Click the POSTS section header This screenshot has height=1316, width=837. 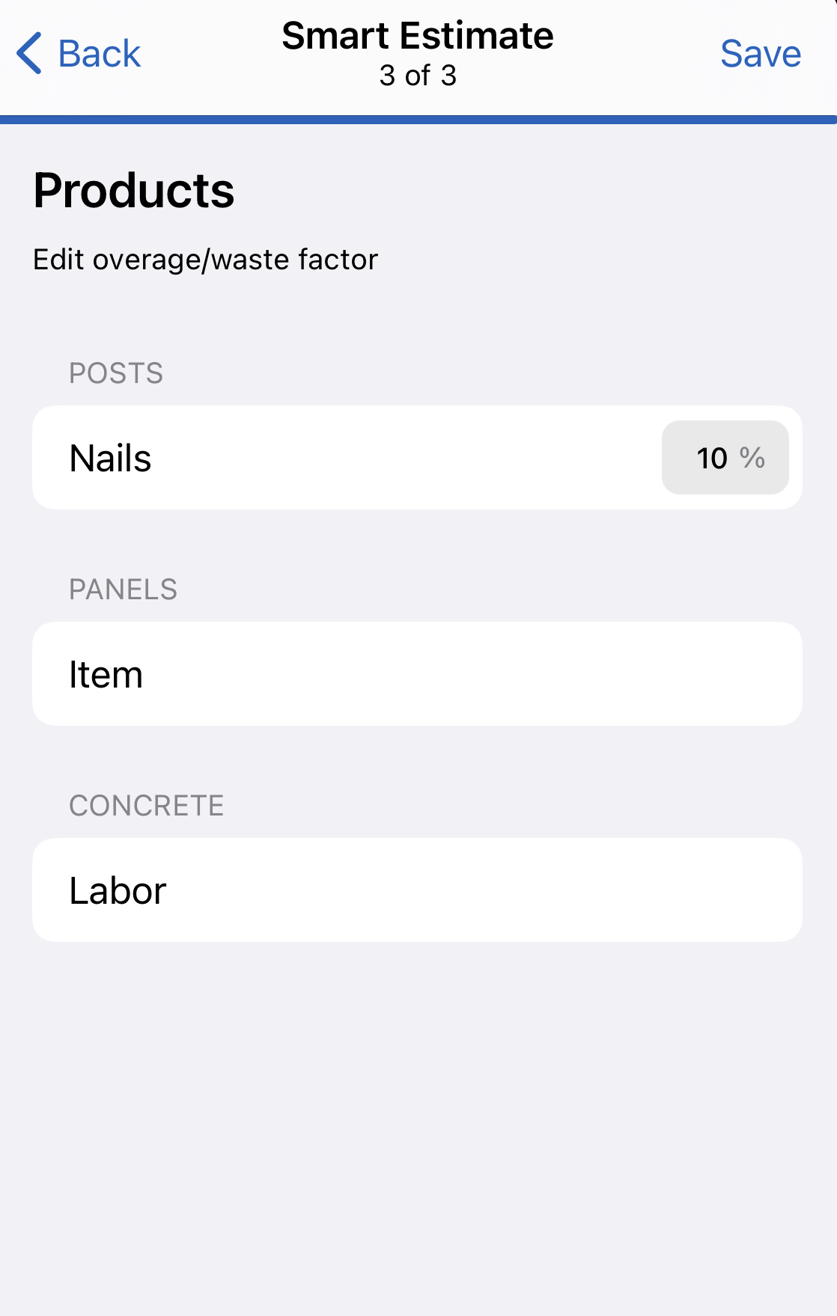[x=116, y=373]
